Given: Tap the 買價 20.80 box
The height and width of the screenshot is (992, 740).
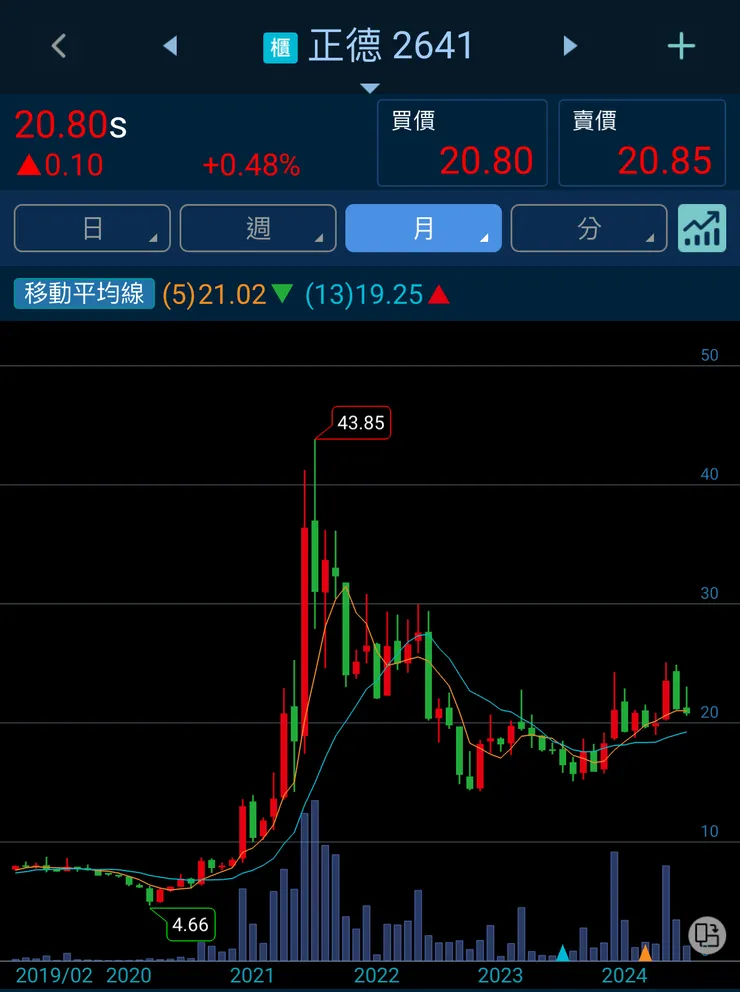Looking at the screenshot, I should click(x=462, y=143).
